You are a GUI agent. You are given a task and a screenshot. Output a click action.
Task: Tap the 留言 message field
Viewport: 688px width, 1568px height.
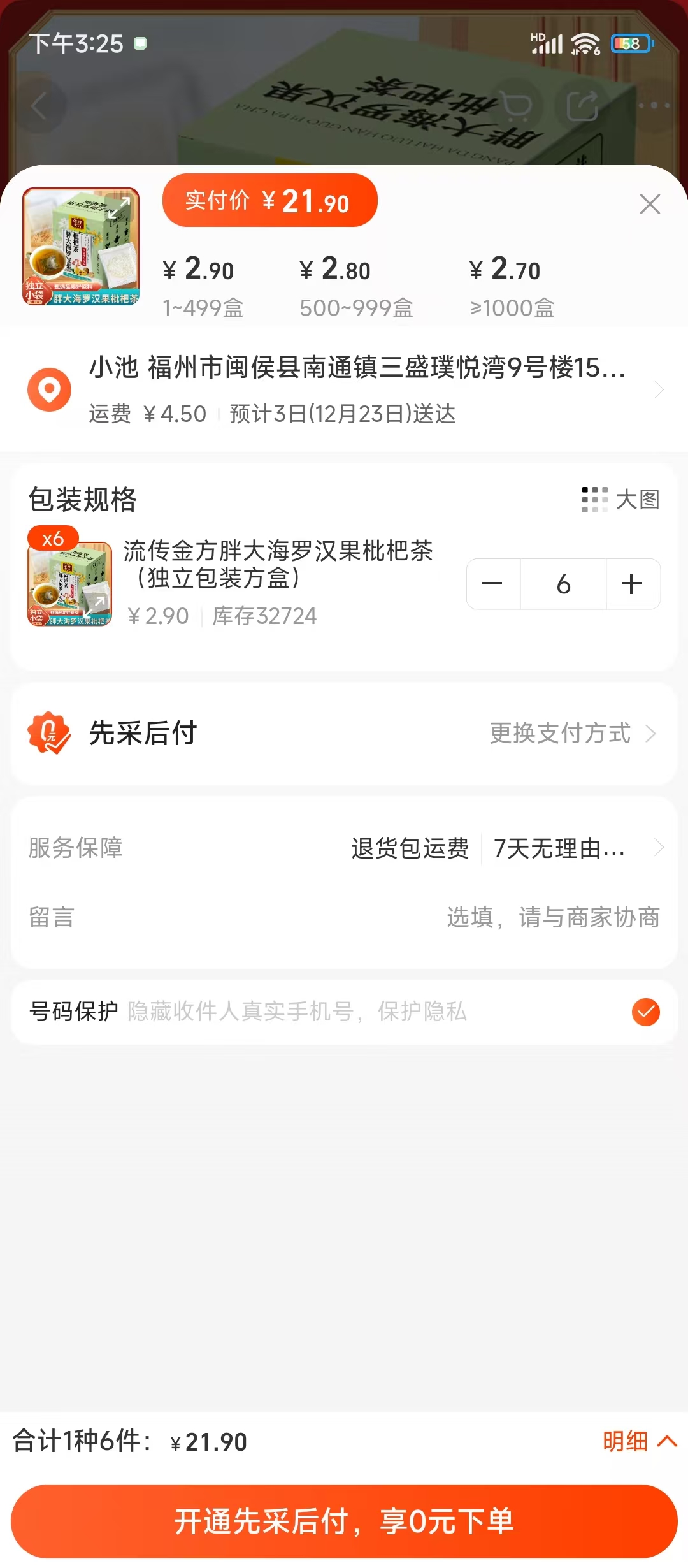(x=552, y=918)
